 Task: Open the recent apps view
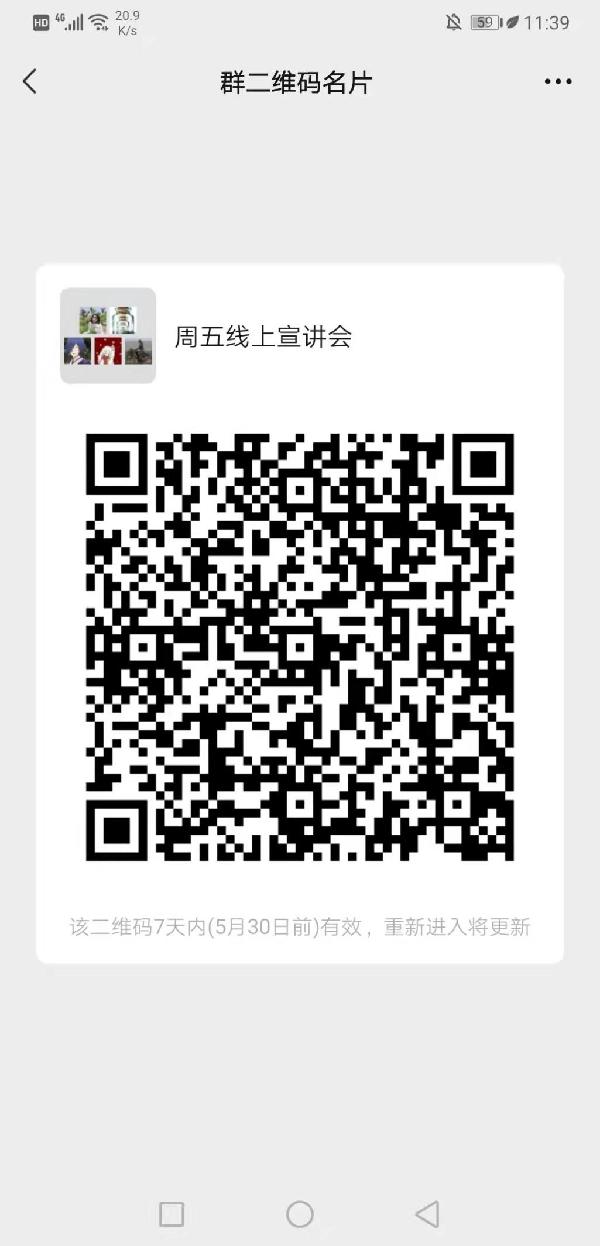tap(172, 1214)
